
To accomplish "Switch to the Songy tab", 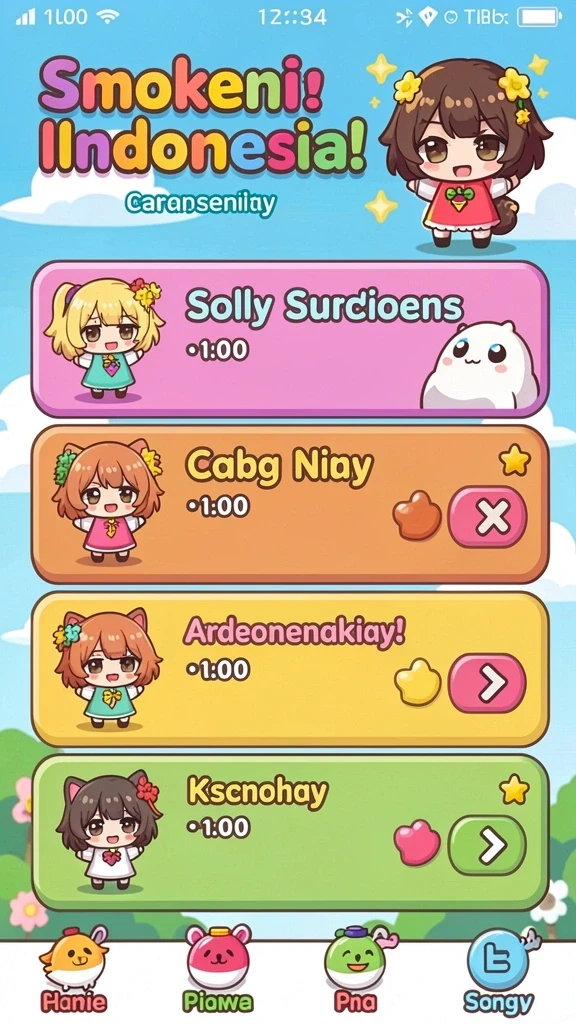I will (x=499, y=970).
